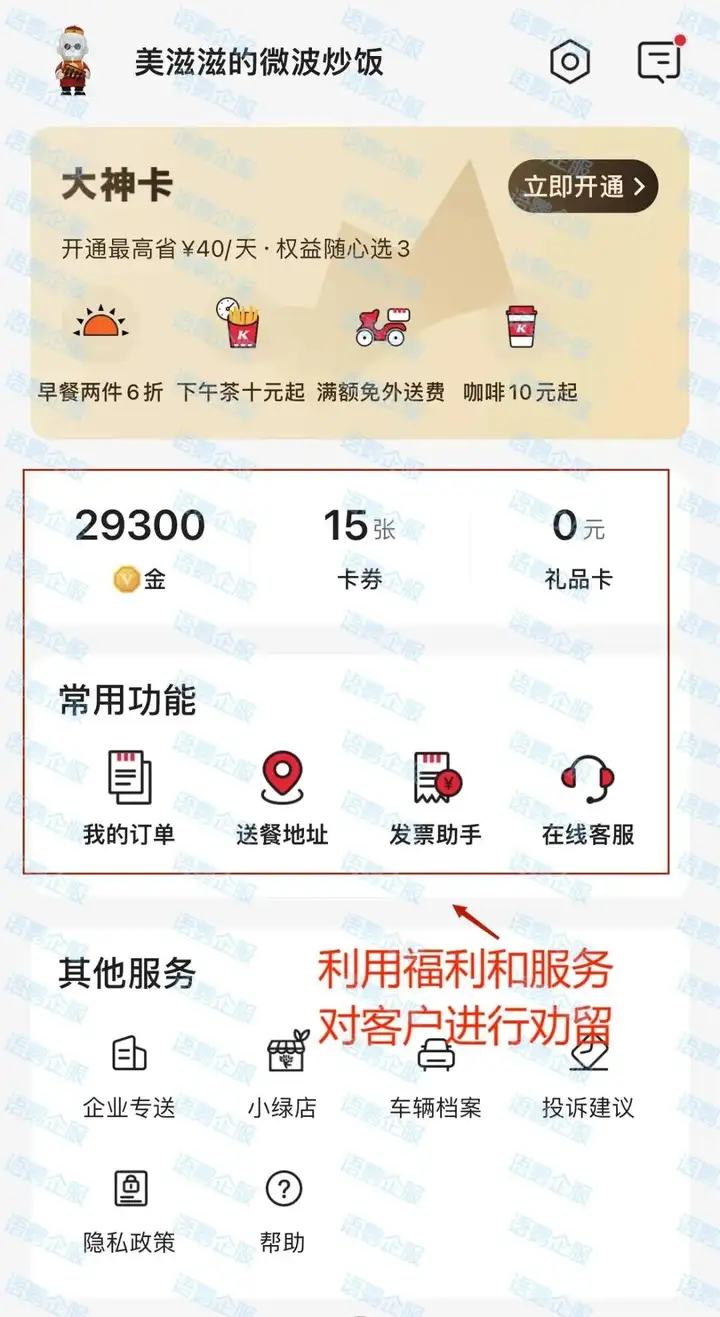View the 隐私政策 privacy policy
Image resolution: width=720 pixels, height=1317 pixels.
click(x=129, y=1210)
